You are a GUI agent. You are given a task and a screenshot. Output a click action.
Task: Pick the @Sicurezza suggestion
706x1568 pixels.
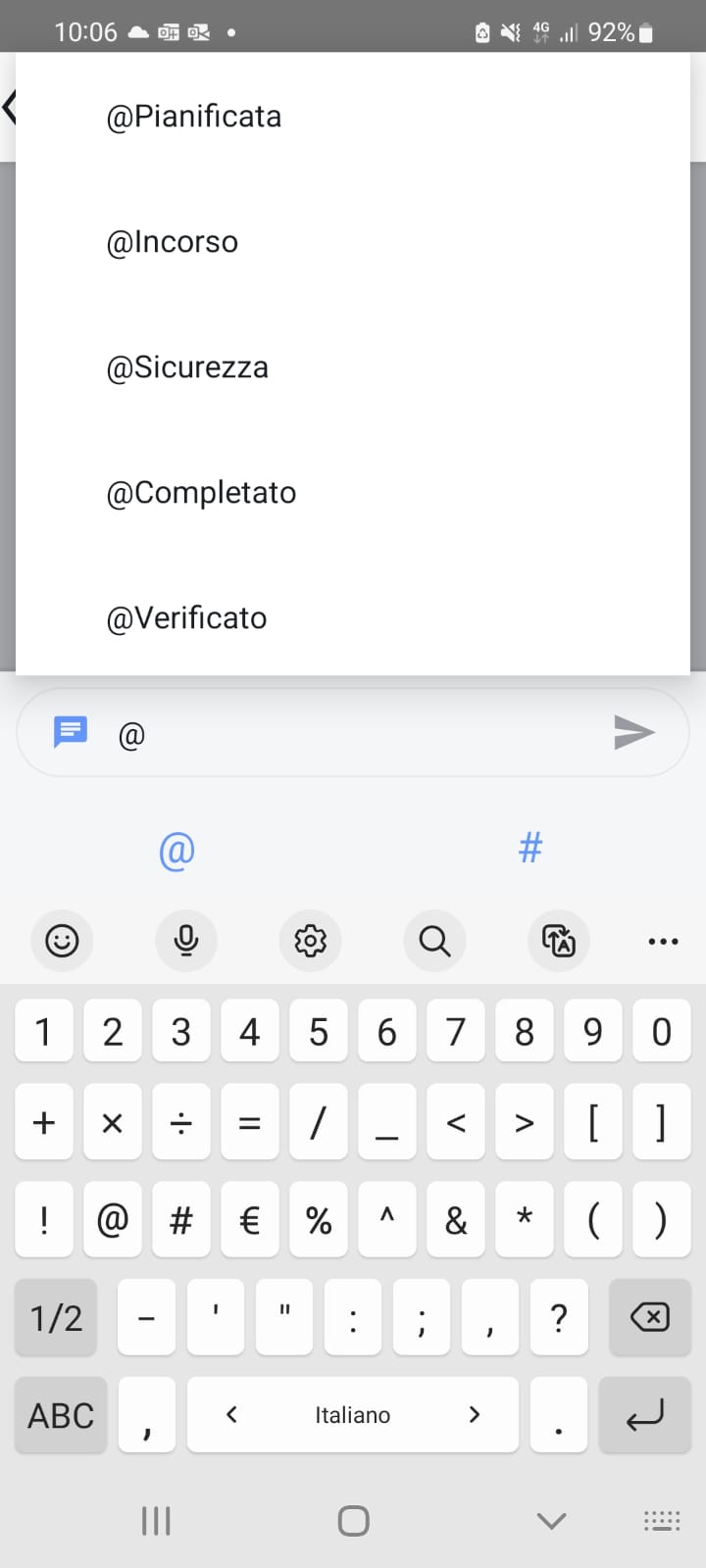(x=187, y=367)
